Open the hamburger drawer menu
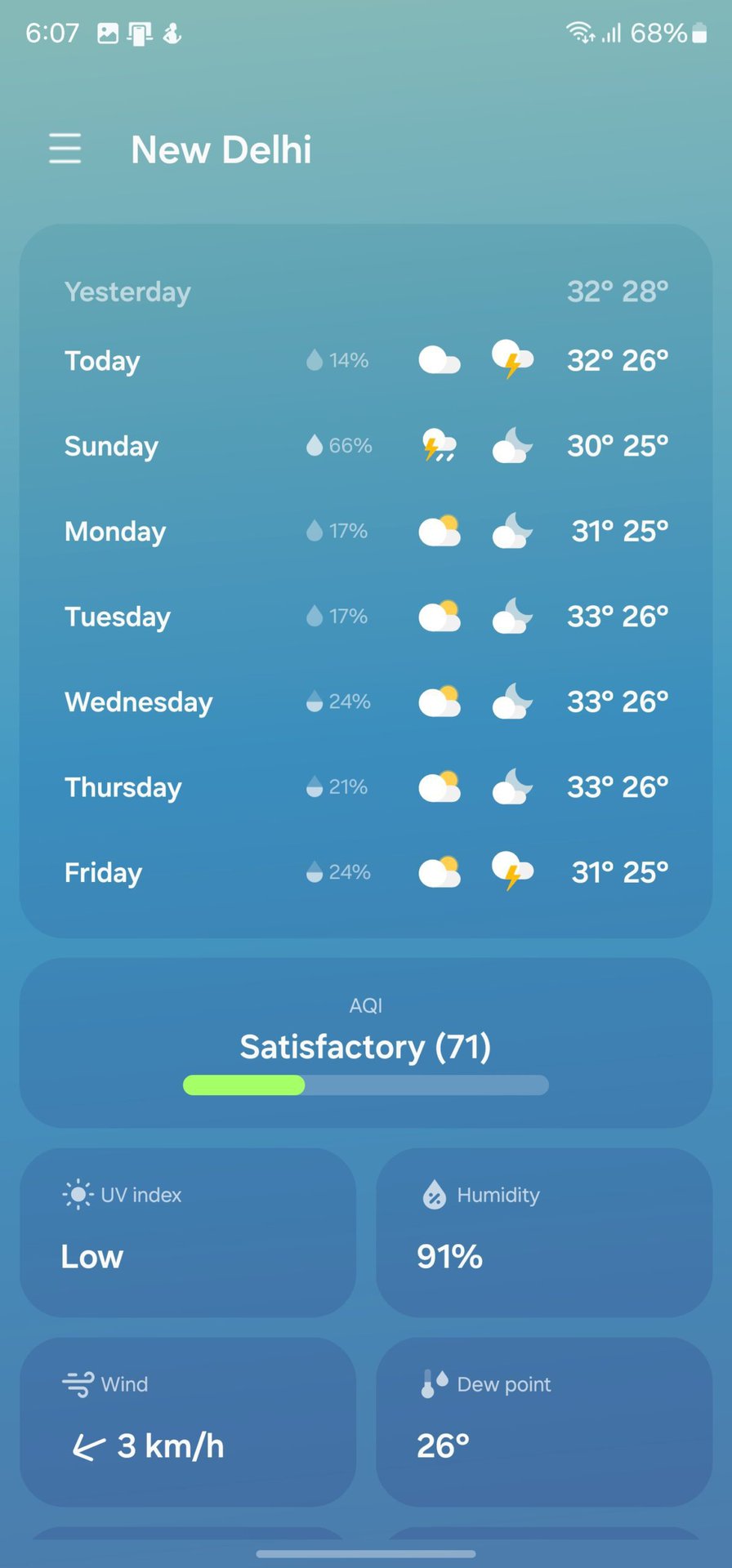Screen dimensions: 732x1568 click(x=65, y=149)
